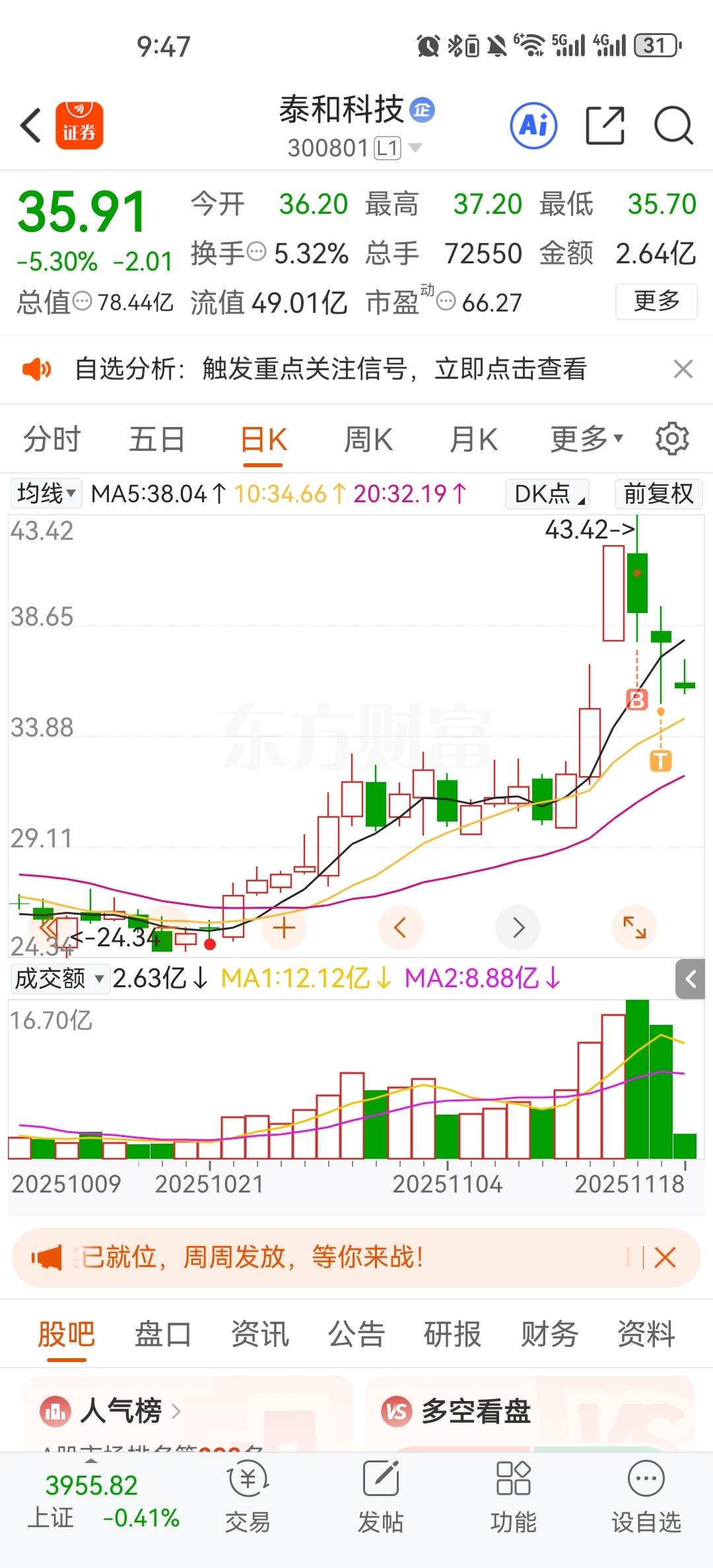Screen dimensions: 713x1568
Task: Close the orange promotional banner
Action: (x=665, y=1258)
